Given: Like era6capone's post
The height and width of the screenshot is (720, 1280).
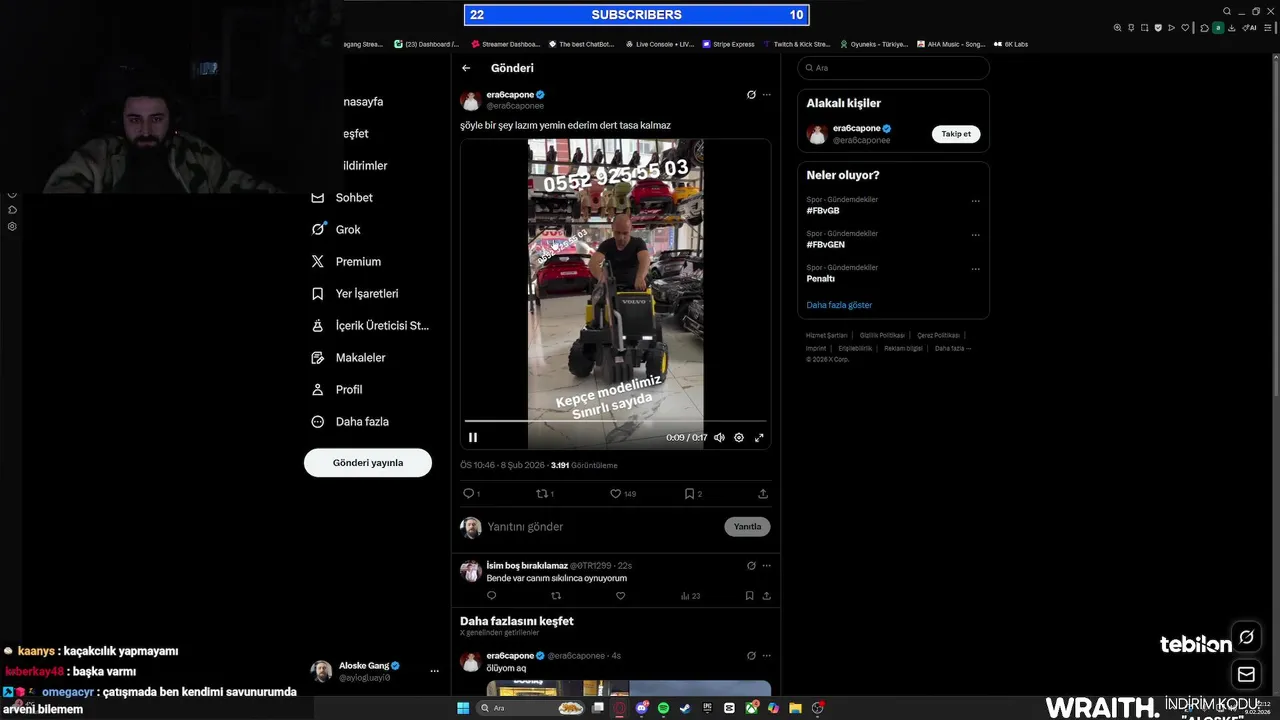Looking at the screenshot, I should 616,494.
